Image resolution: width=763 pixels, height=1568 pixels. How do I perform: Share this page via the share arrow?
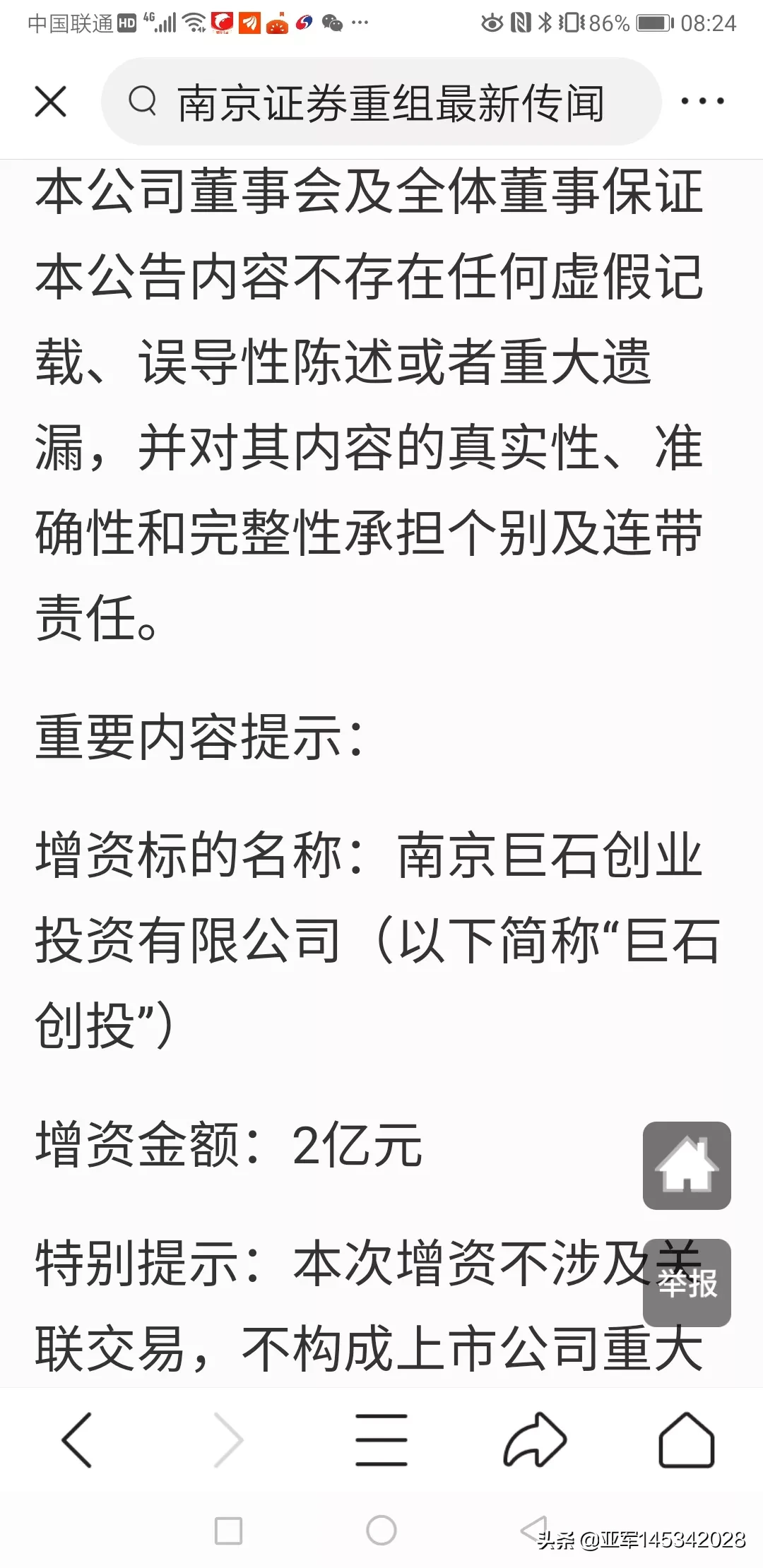pyautogui.click(x=535, y=1439)
